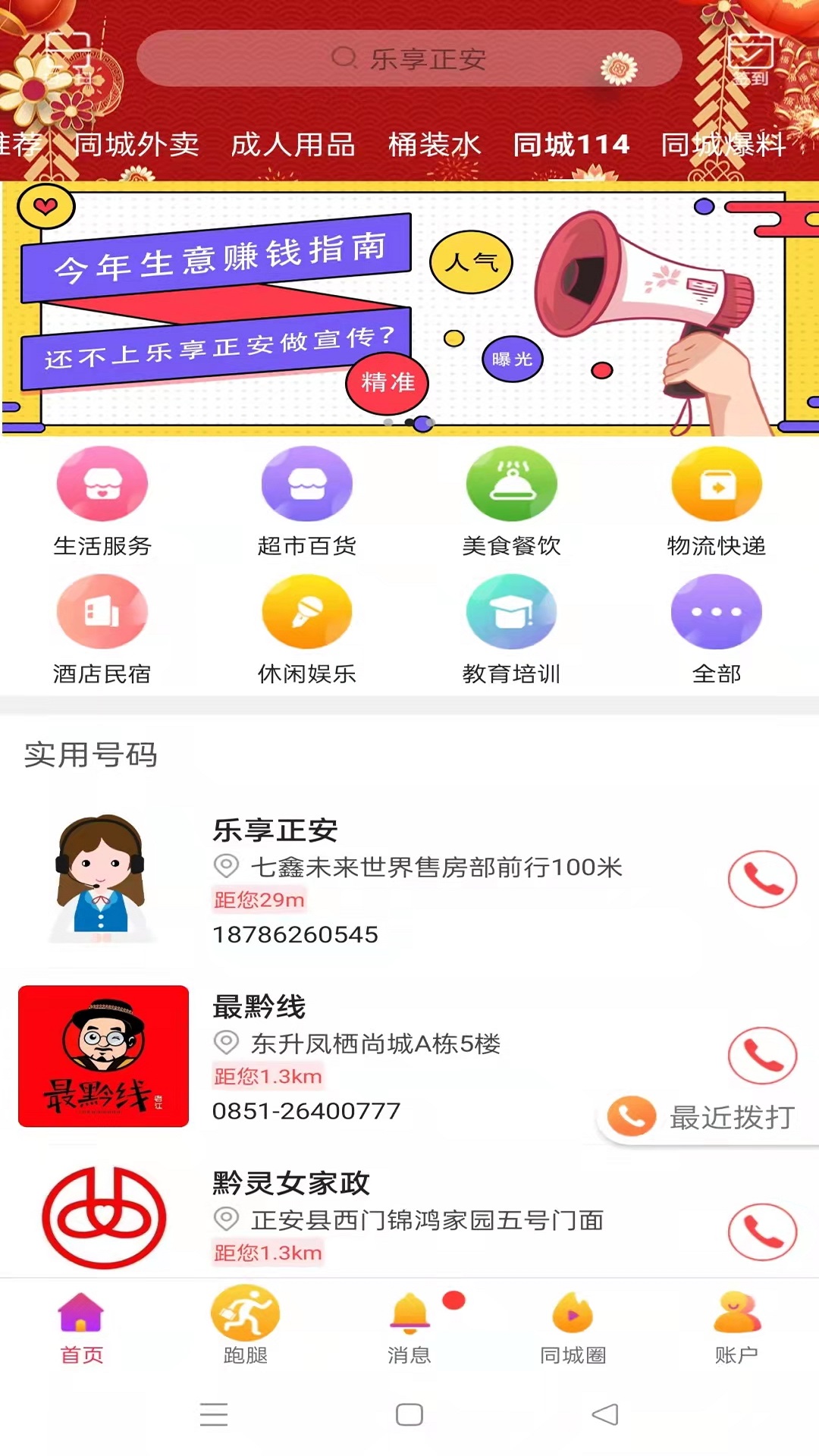Open the 最近拨打 recent calls button

click(705, 1117)
